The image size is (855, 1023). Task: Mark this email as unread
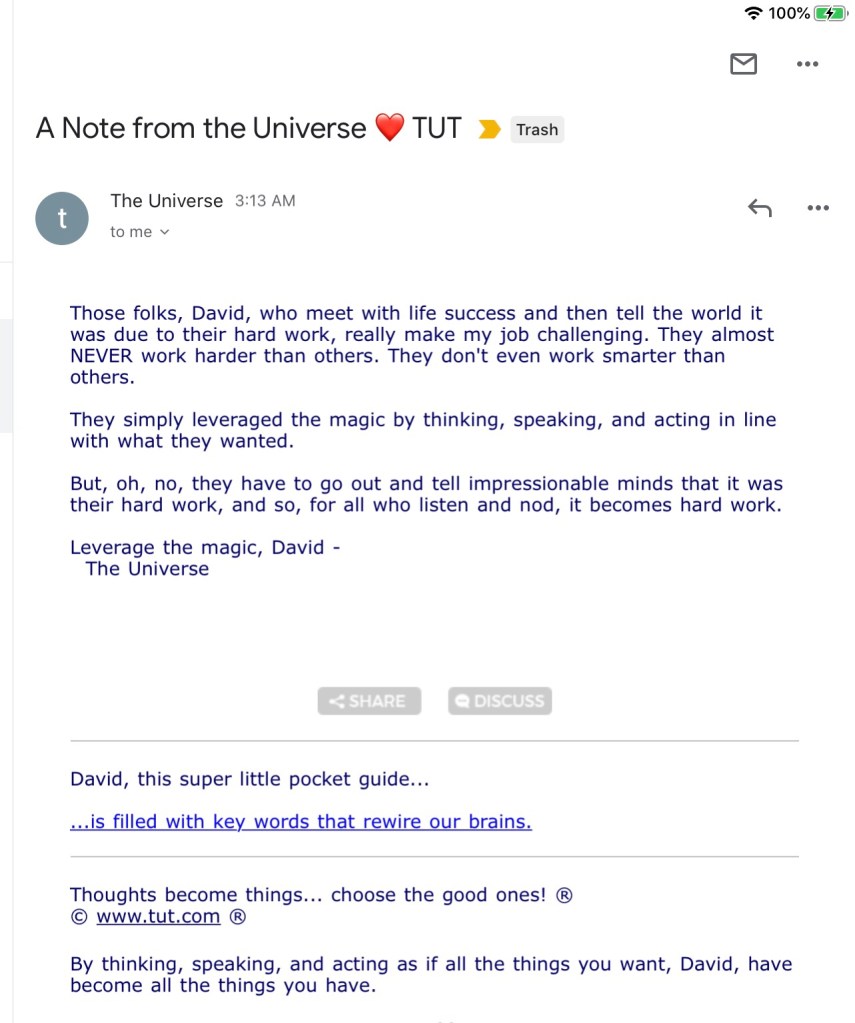pyautogui.click(x=743, y=65)
